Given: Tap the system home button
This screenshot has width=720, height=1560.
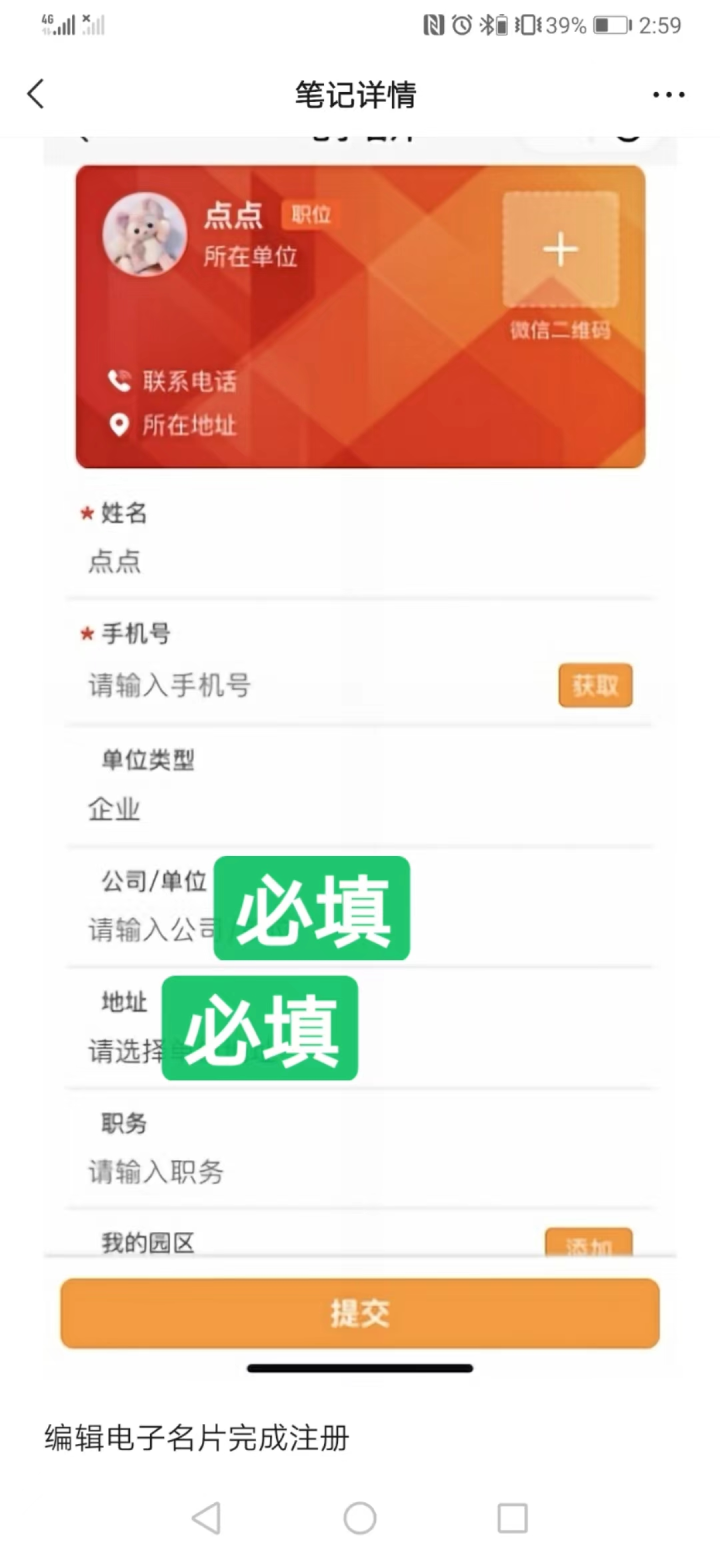Looking at the screenshot, I should pos(360,1518).
